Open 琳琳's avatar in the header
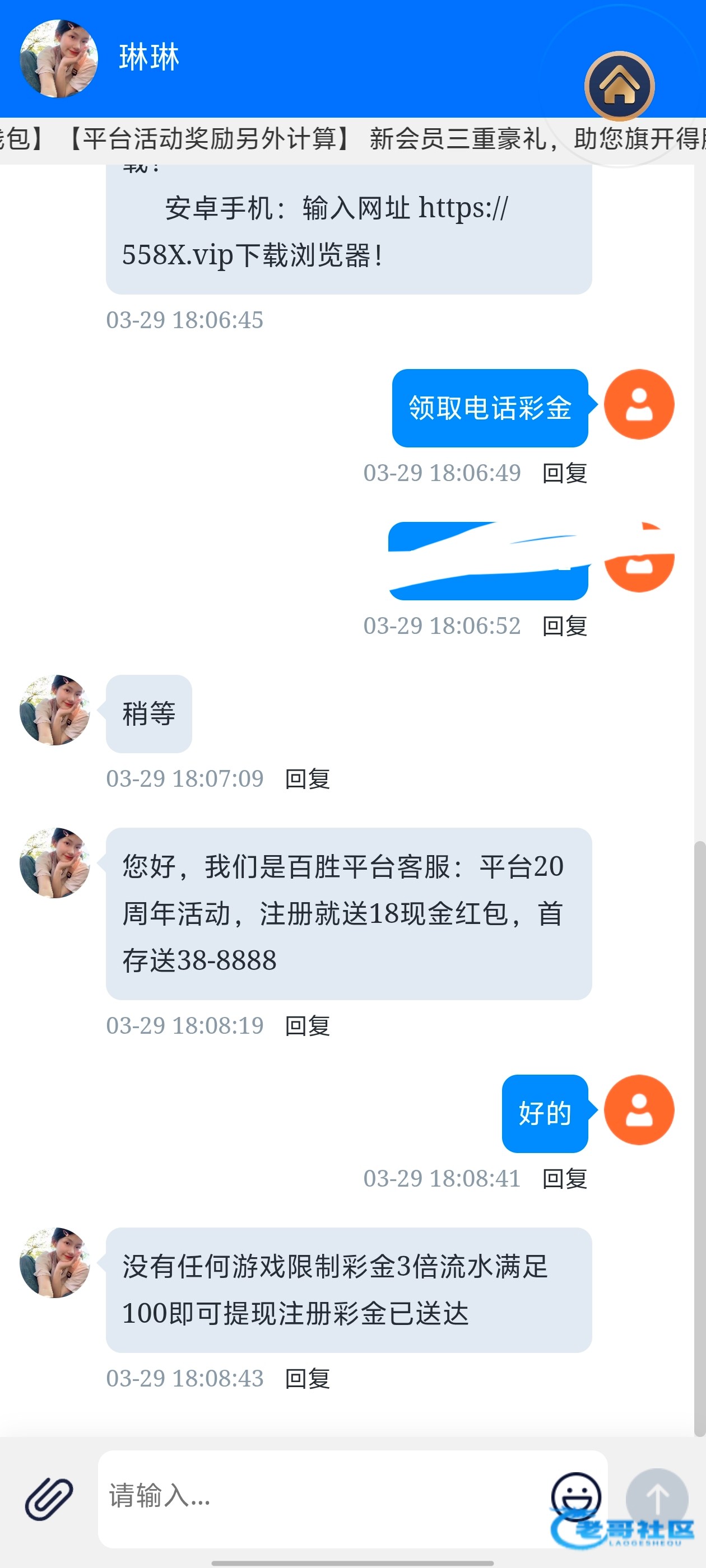Screen dimensions: 706x1568 pyautogui.click(x=58, y=58)
